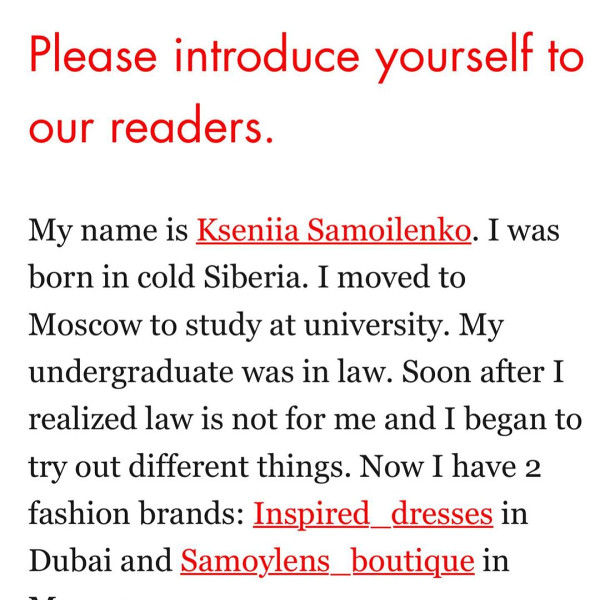Open the Samoylens_boutique link
600x600 pixels.
pyautogui.click(x=327, y=561)
